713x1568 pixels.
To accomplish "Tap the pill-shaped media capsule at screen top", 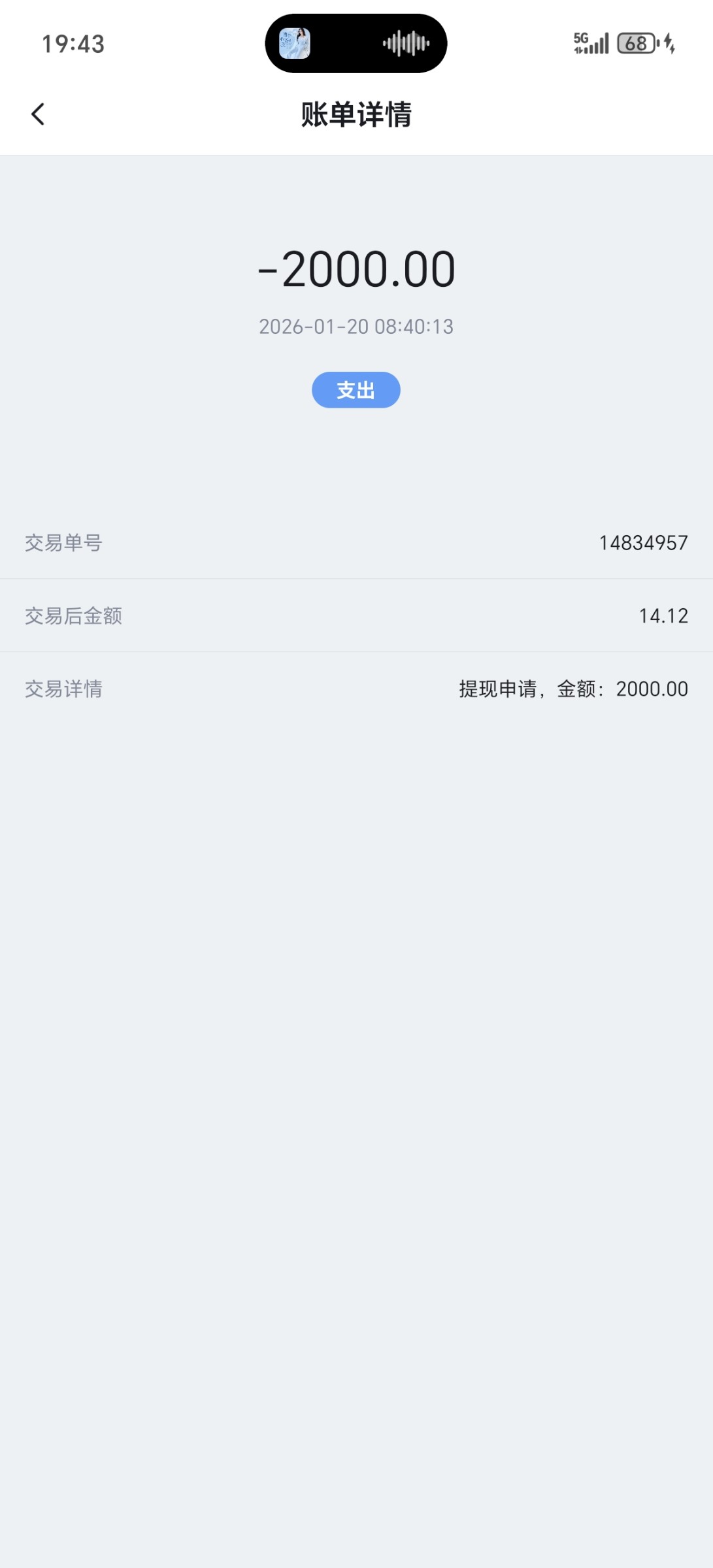I will 356,43.
